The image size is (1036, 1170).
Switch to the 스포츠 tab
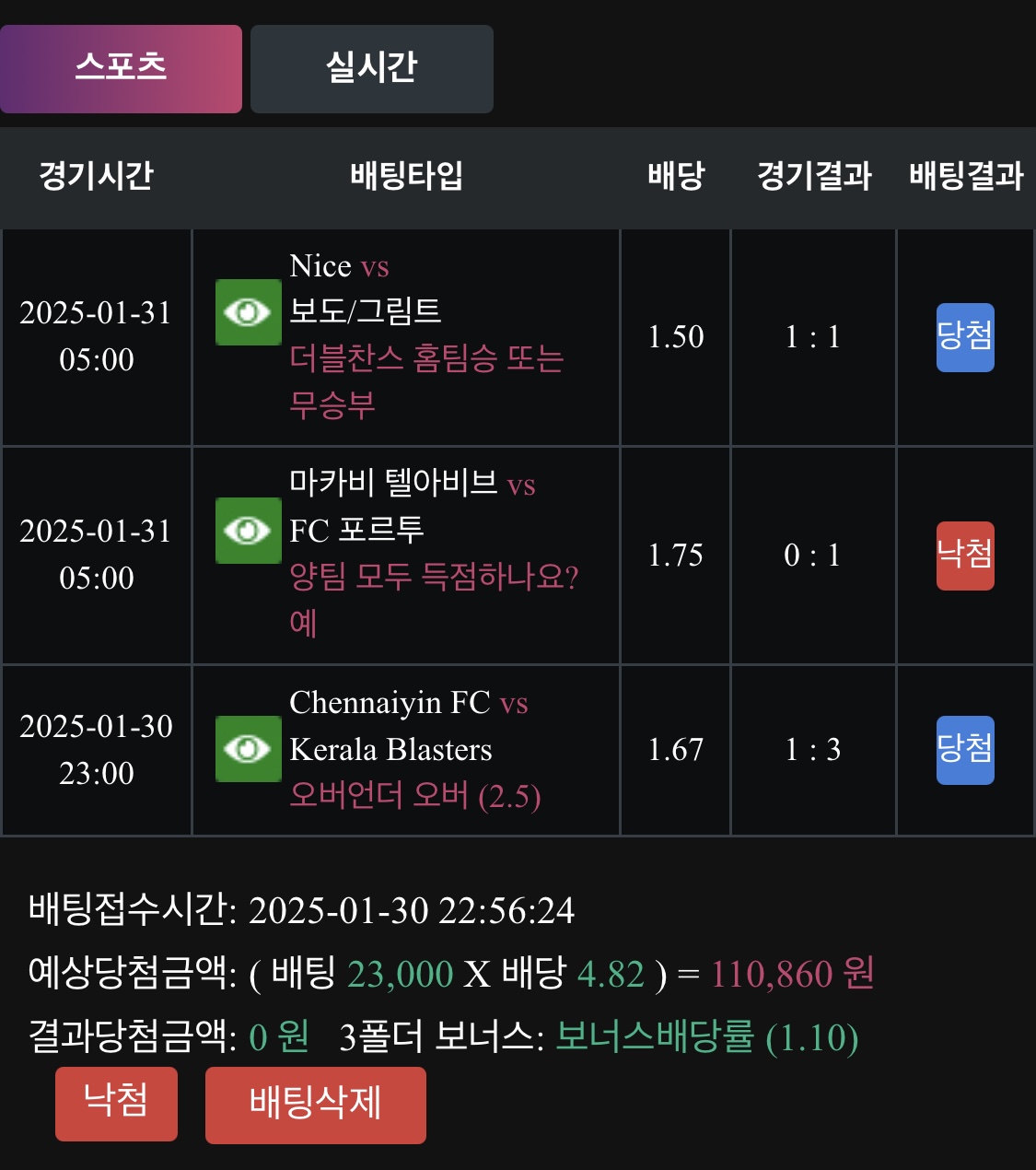pyautogui.click(x=121, y=69)
